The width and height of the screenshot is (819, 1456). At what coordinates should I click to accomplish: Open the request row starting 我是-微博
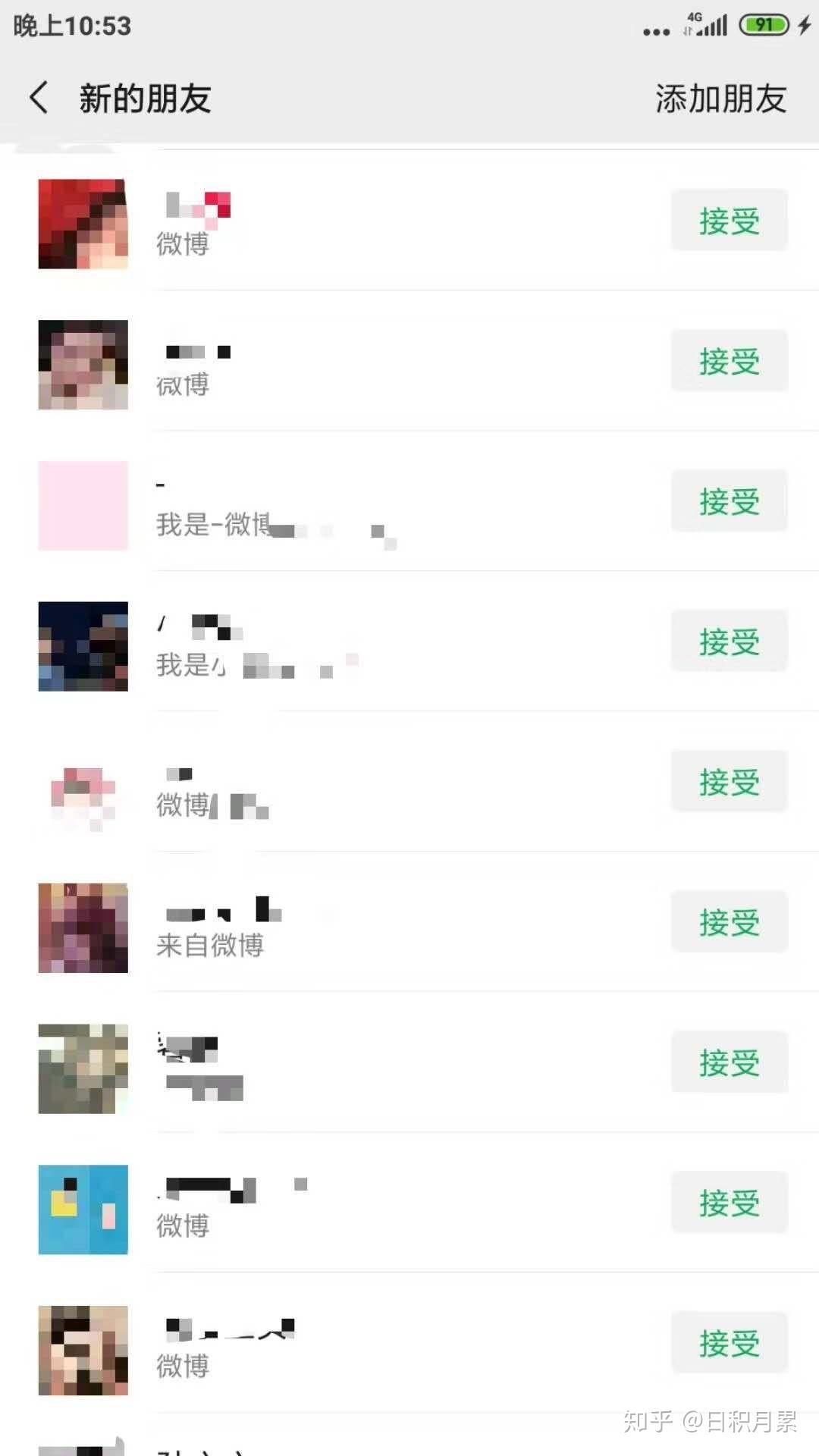click(x=379, y=506)
